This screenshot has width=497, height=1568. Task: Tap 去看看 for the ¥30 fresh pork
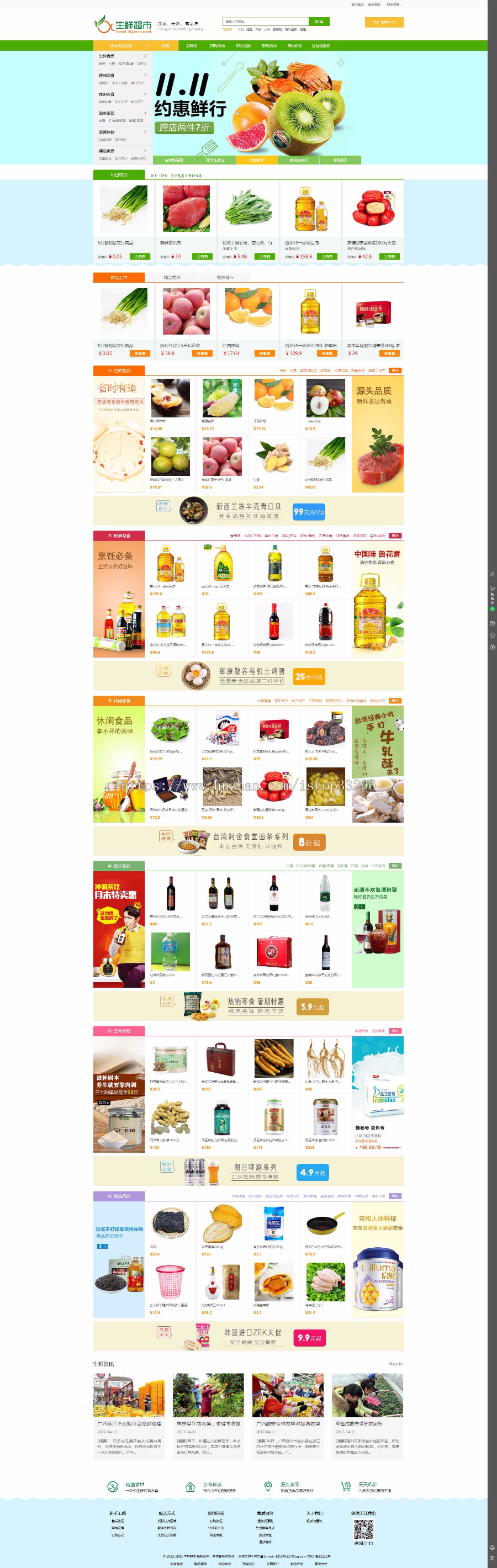[202, 256]
